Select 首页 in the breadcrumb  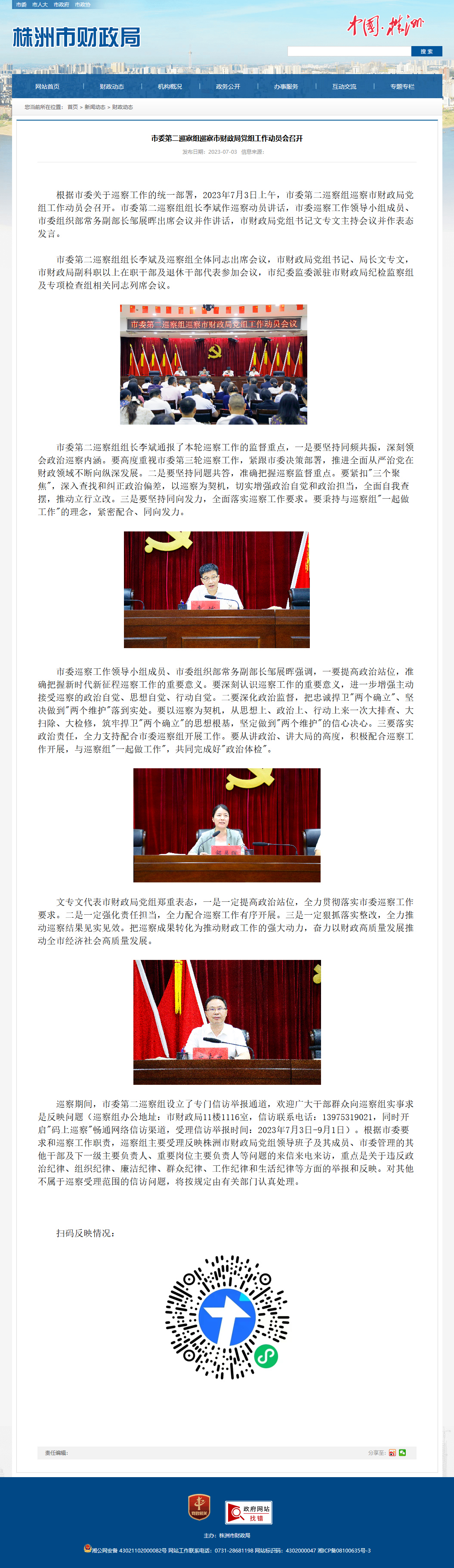72,107
